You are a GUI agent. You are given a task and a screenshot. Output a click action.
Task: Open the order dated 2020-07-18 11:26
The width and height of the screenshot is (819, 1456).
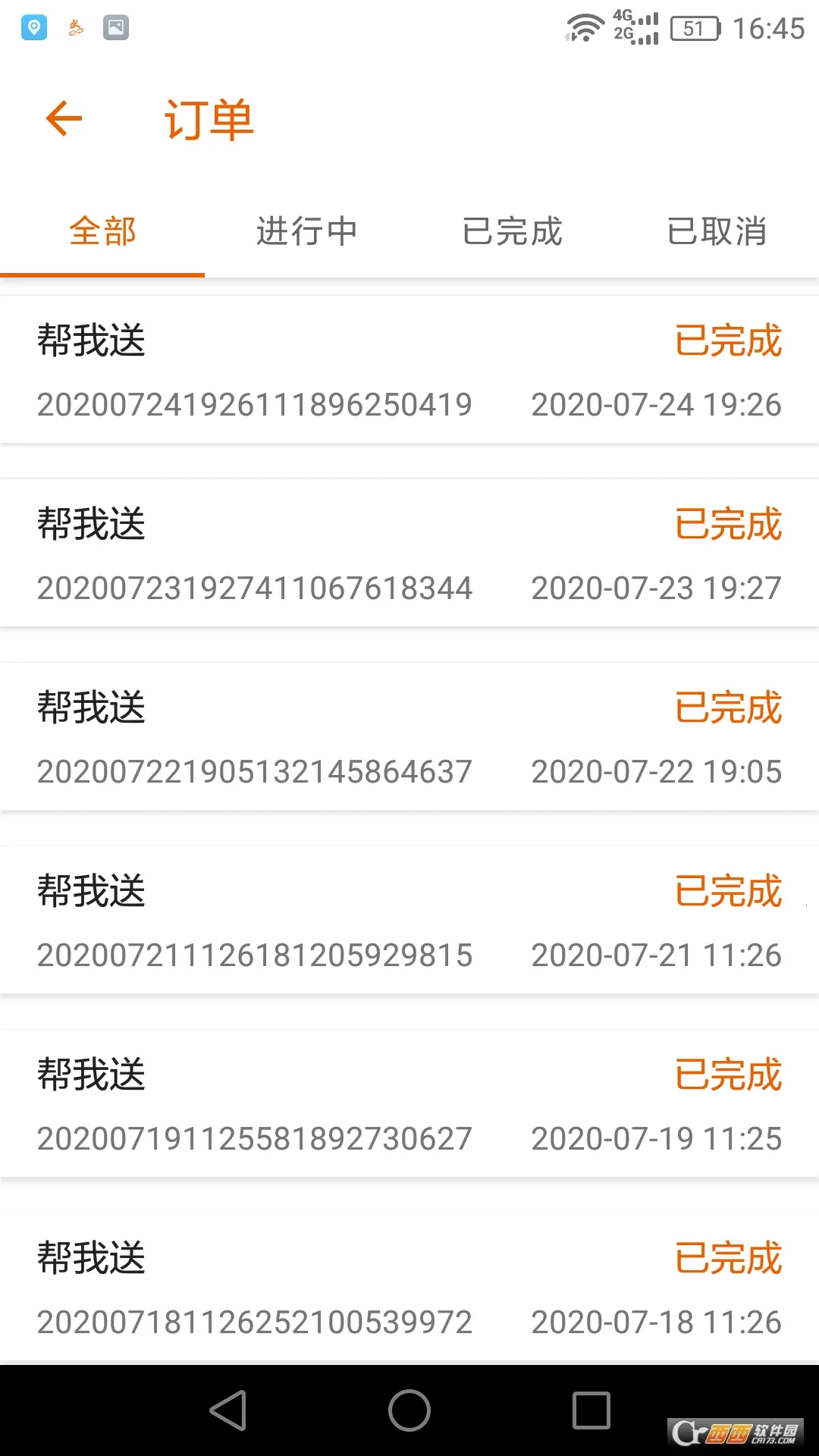[409, 1288]
